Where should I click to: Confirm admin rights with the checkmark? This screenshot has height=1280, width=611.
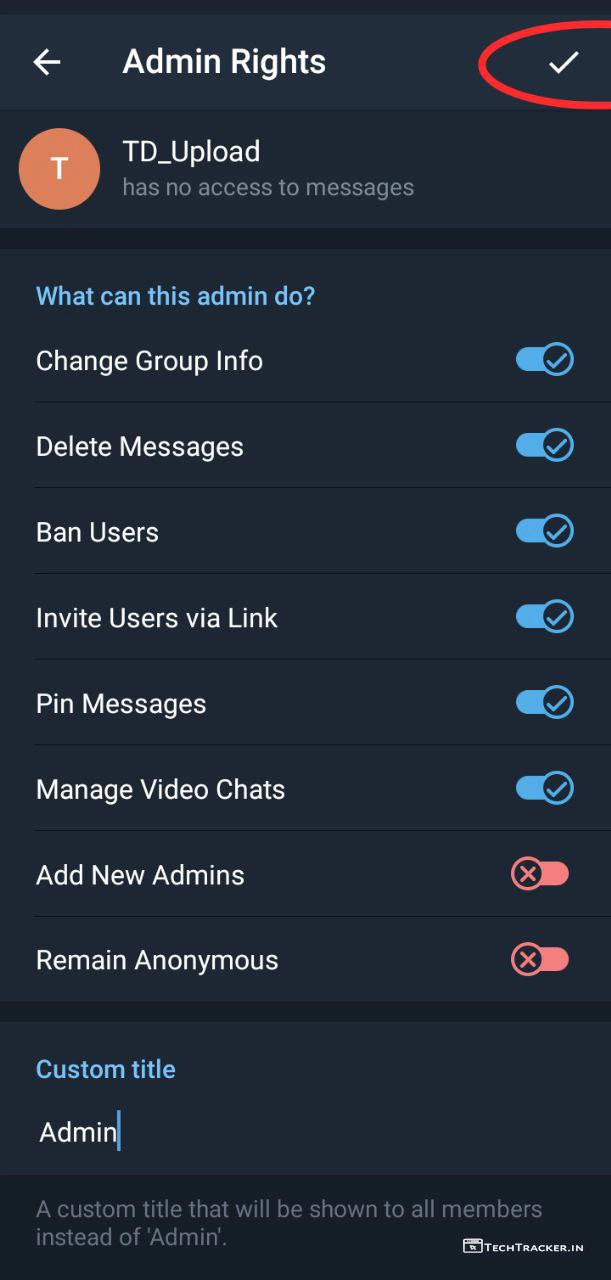pyautogui.click(x=563, y=62)
